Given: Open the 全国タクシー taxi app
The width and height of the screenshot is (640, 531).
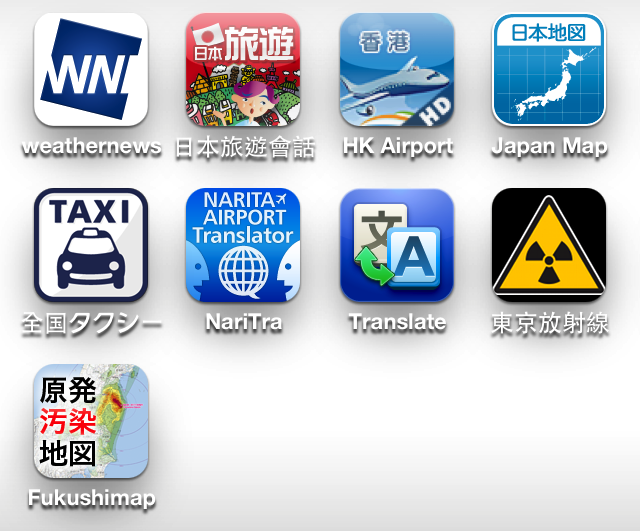Looking at the screenshot, I should pos(91,245).
